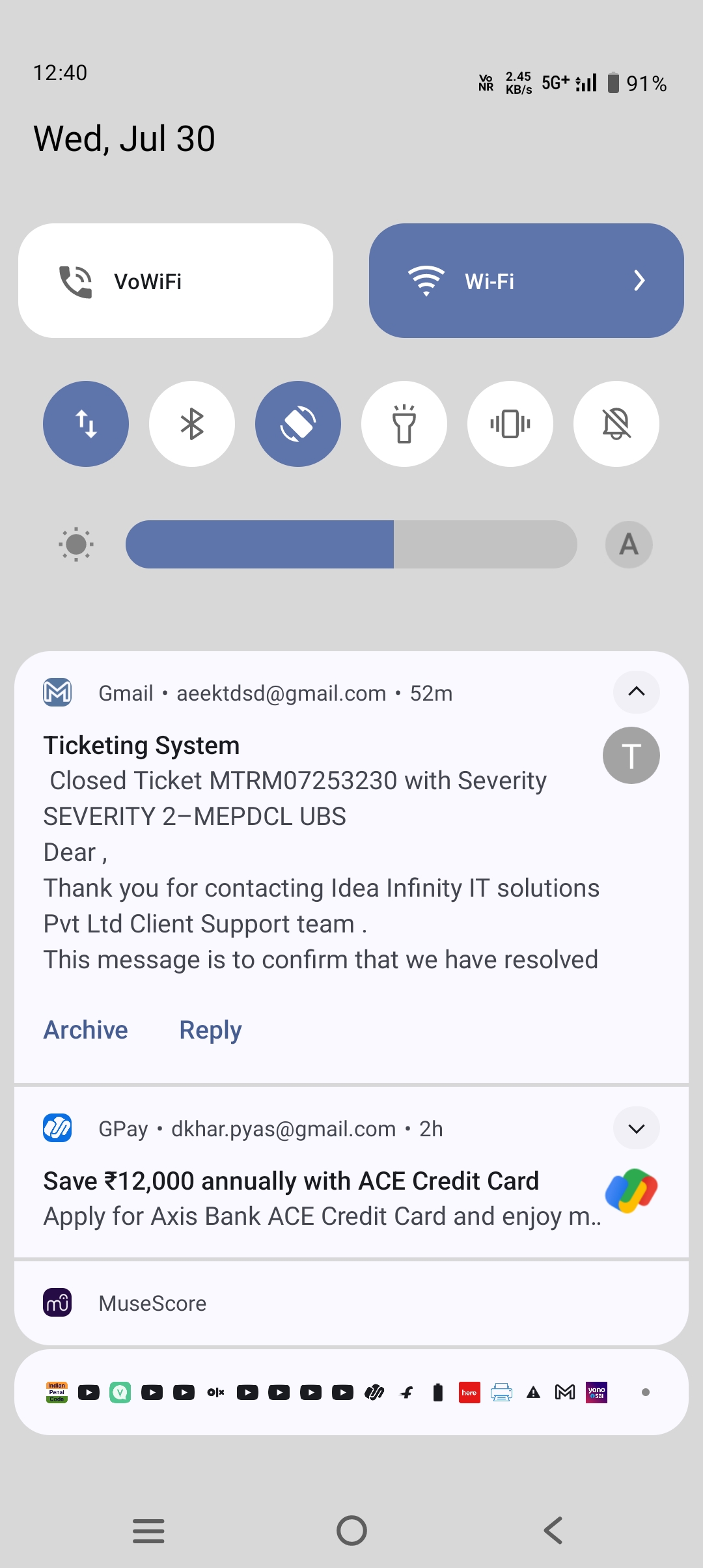Go back using the navigation bar
The image size is (703, 1568).
[x=553, y=1530]
